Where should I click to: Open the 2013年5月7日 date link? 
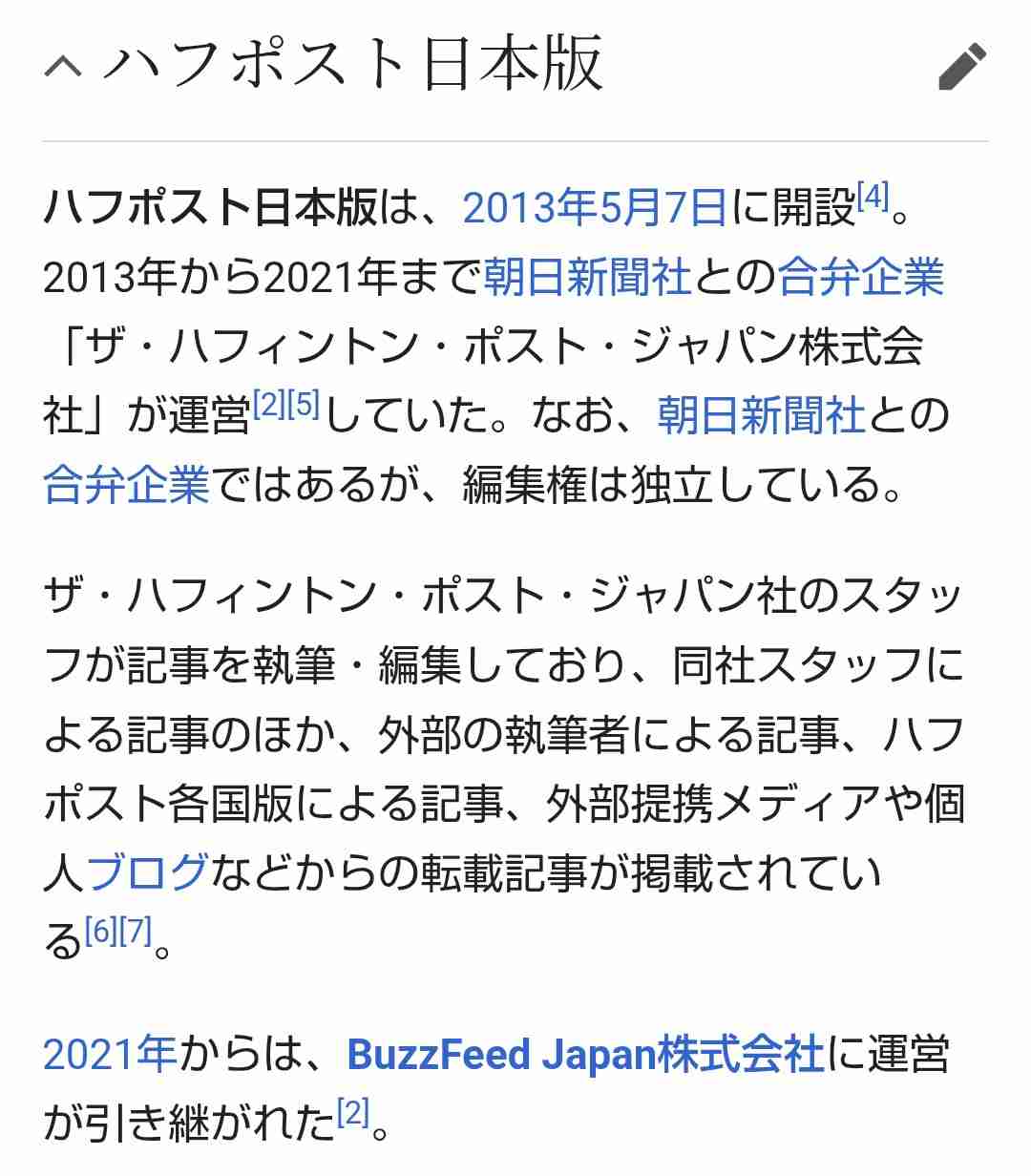tap(594, 208)
